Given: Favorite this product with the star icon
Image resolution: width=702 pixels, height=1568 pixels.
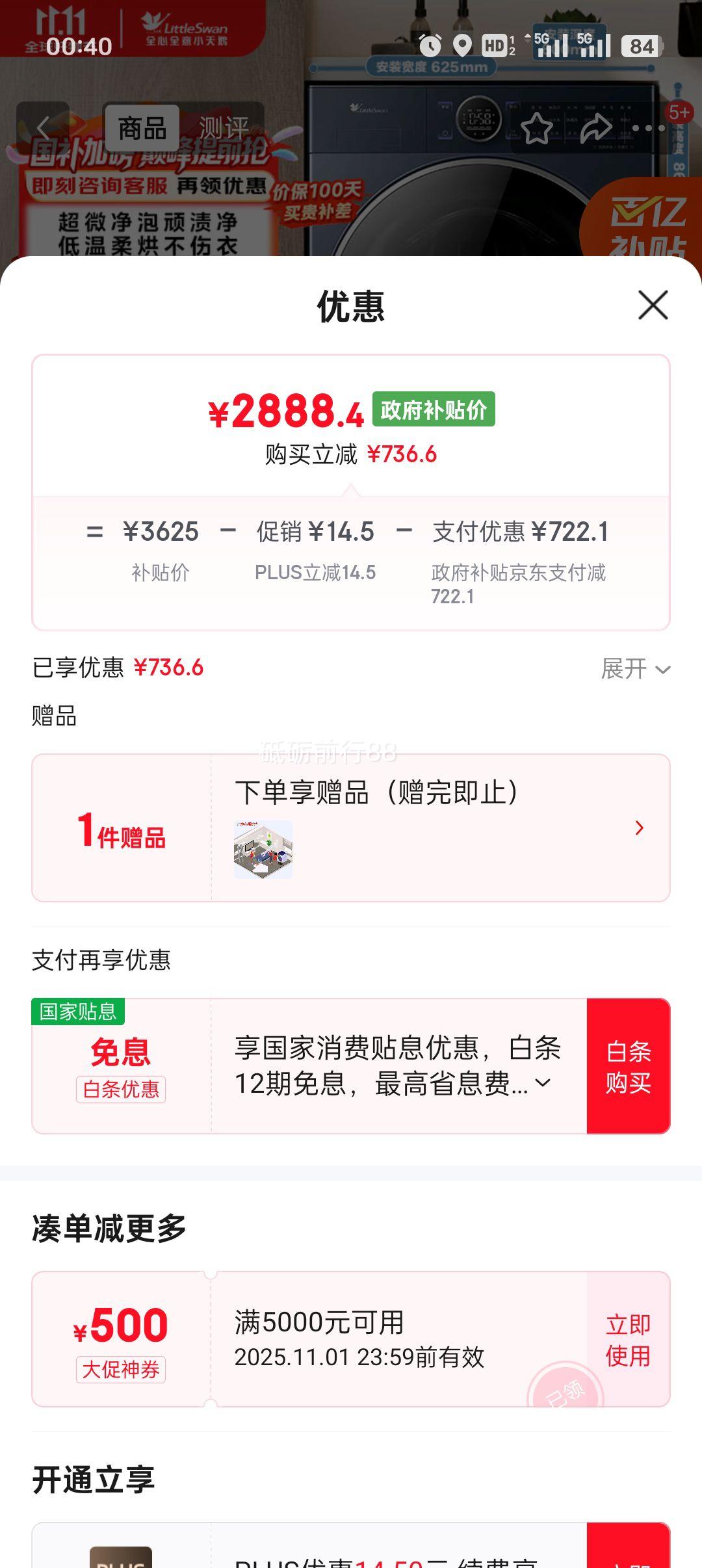Looking at the screenshot, I should [x=537, y=128].
